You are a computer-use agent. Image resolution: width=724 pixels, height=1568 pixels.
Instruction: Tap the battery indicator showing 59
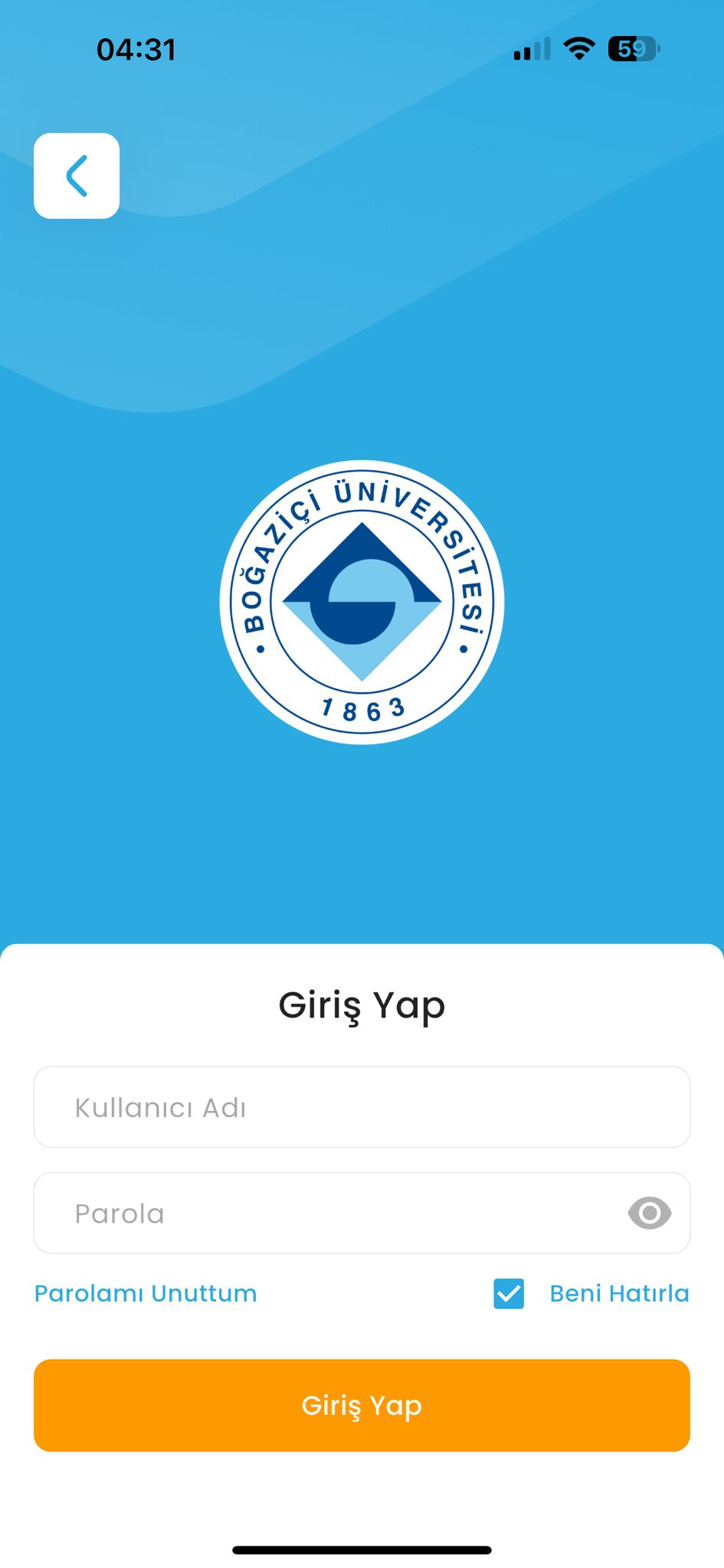634,47
